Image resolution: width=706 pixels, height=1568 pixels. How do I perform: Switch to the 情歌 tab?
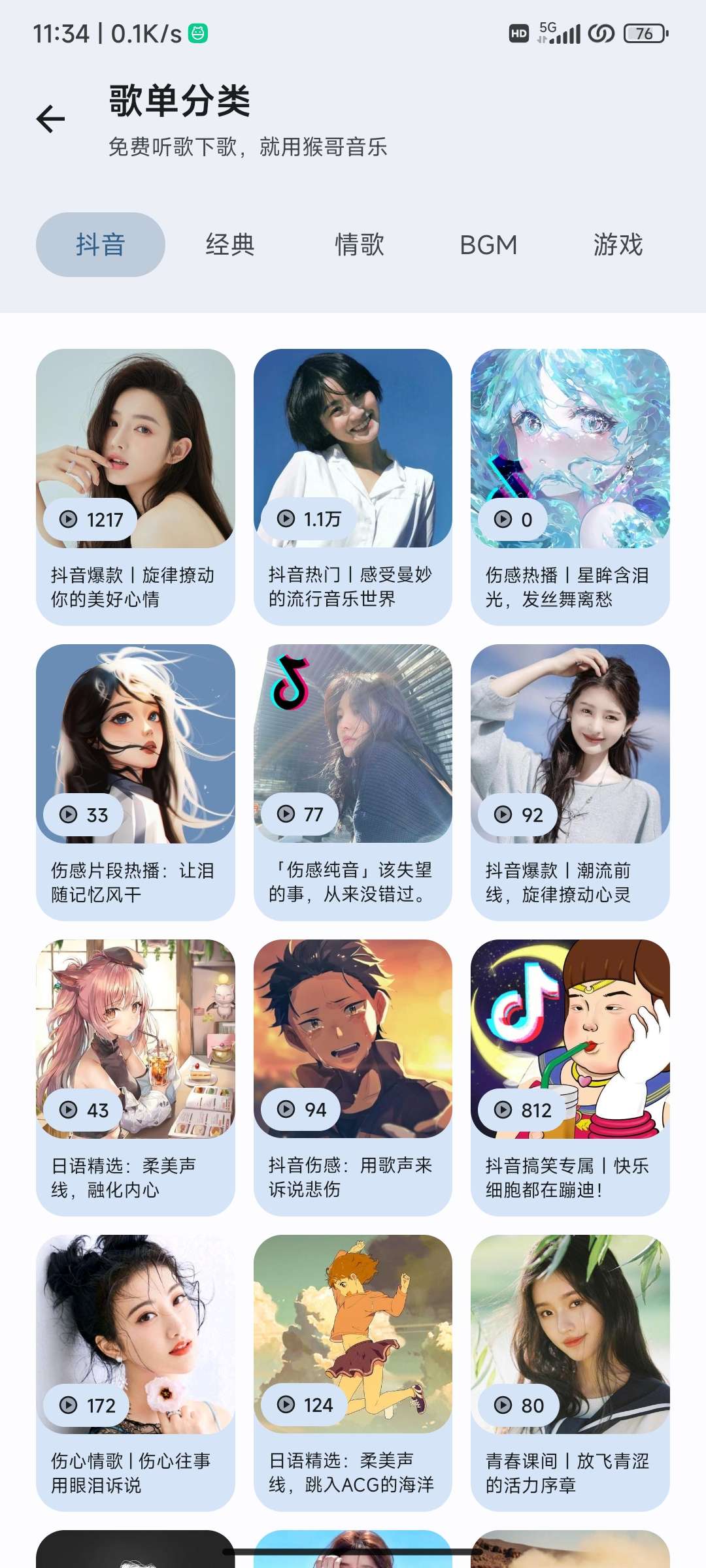(359, 245)
